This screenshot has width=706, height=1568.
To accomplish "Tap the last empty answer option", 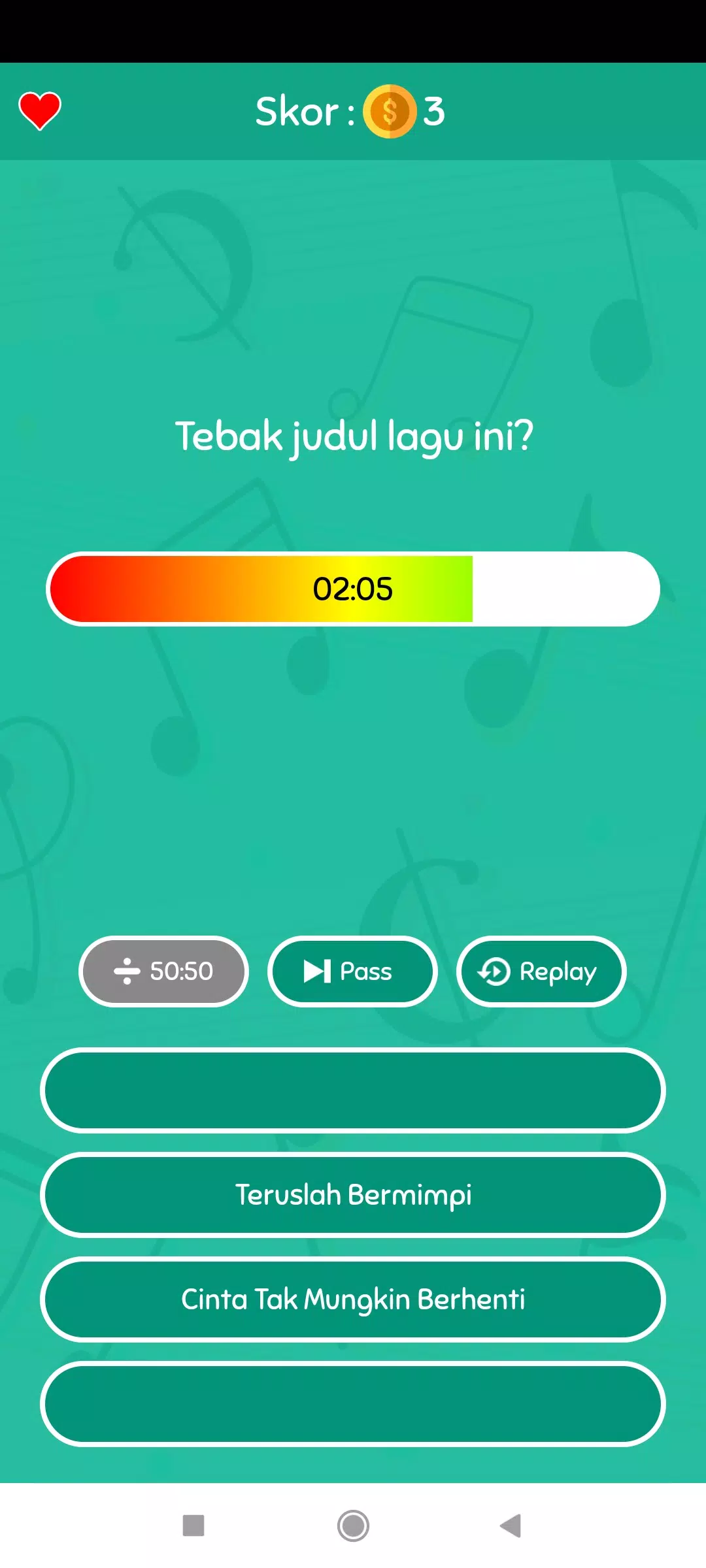I will tap(353, 1405).
